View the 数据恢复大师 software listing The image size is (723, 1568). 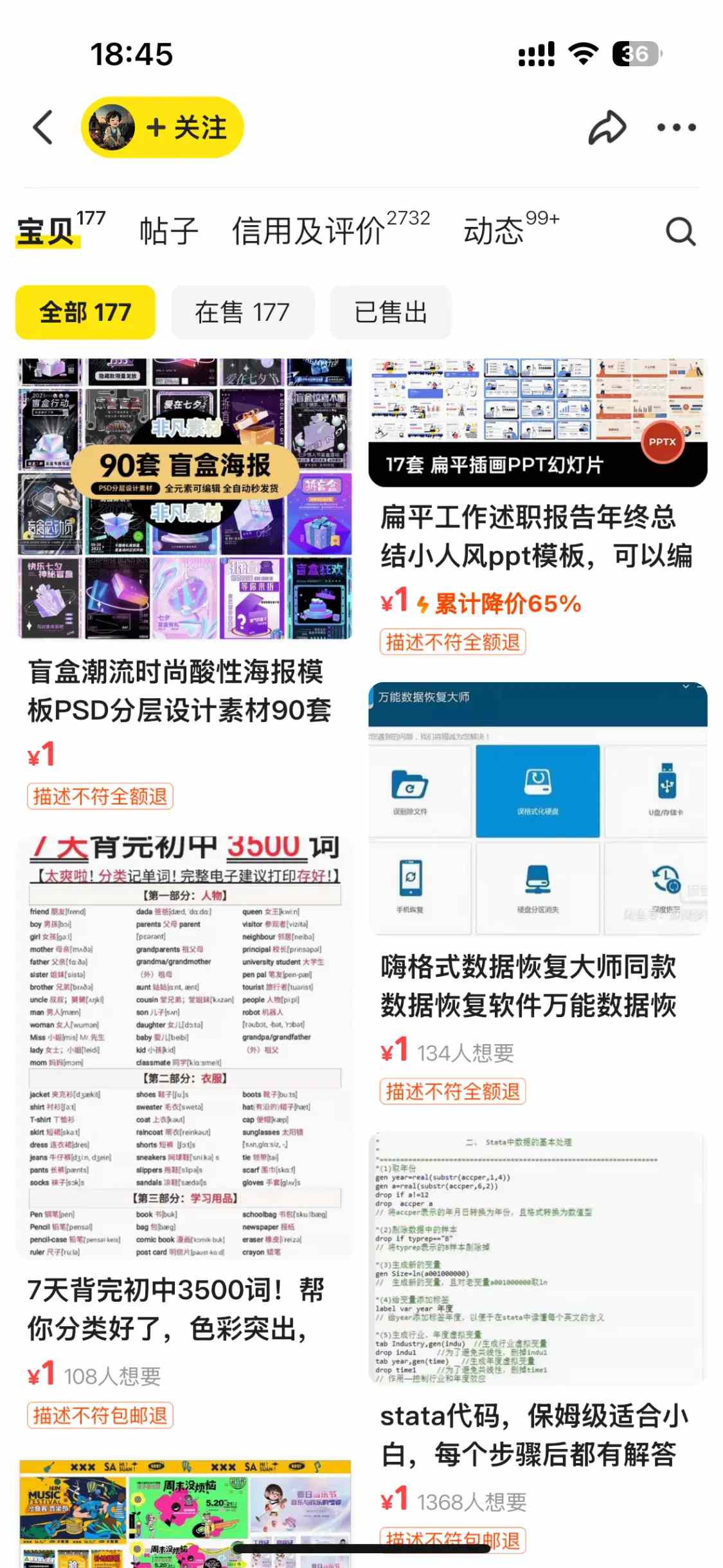tap(537, 808)
